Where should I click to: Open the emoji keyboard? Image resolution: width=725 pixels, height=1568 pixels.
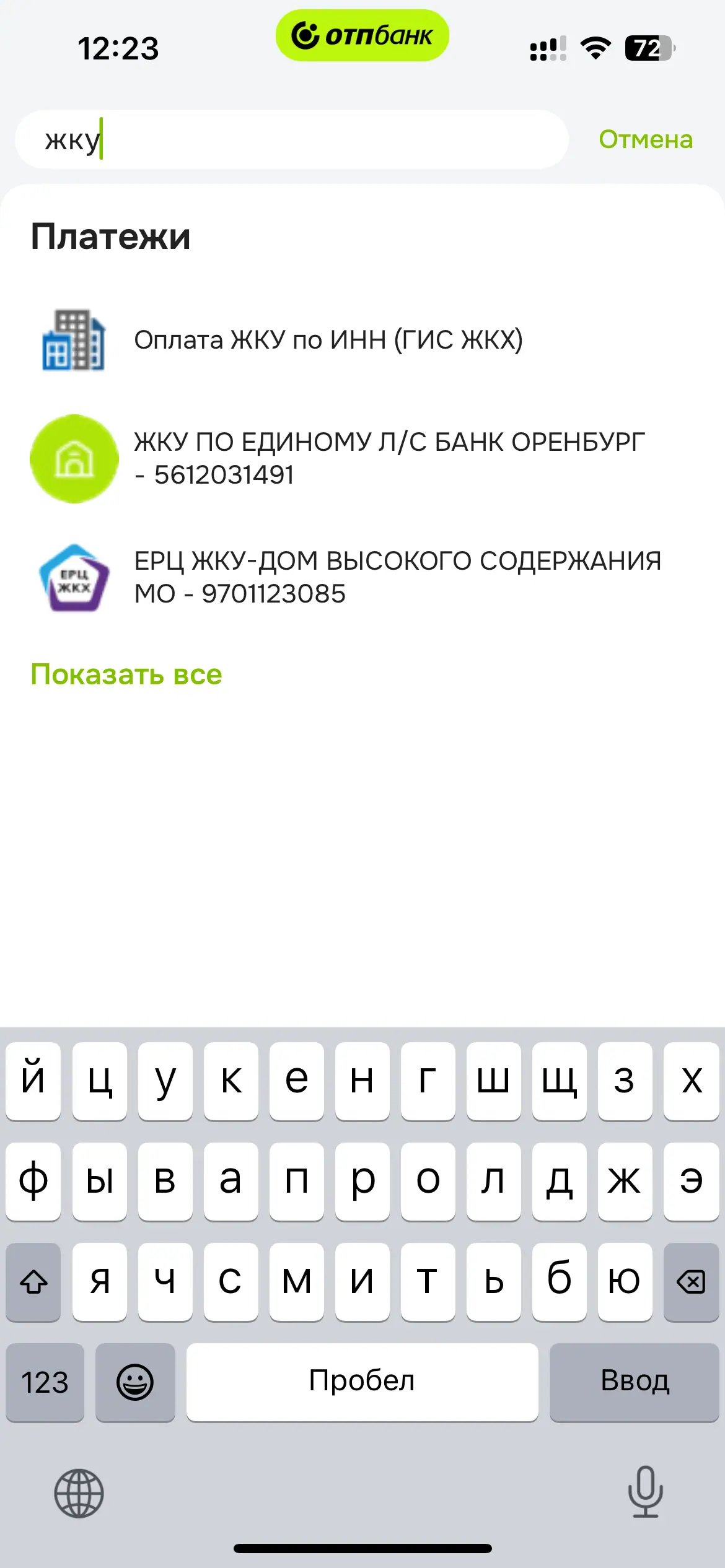[135, 1382]
